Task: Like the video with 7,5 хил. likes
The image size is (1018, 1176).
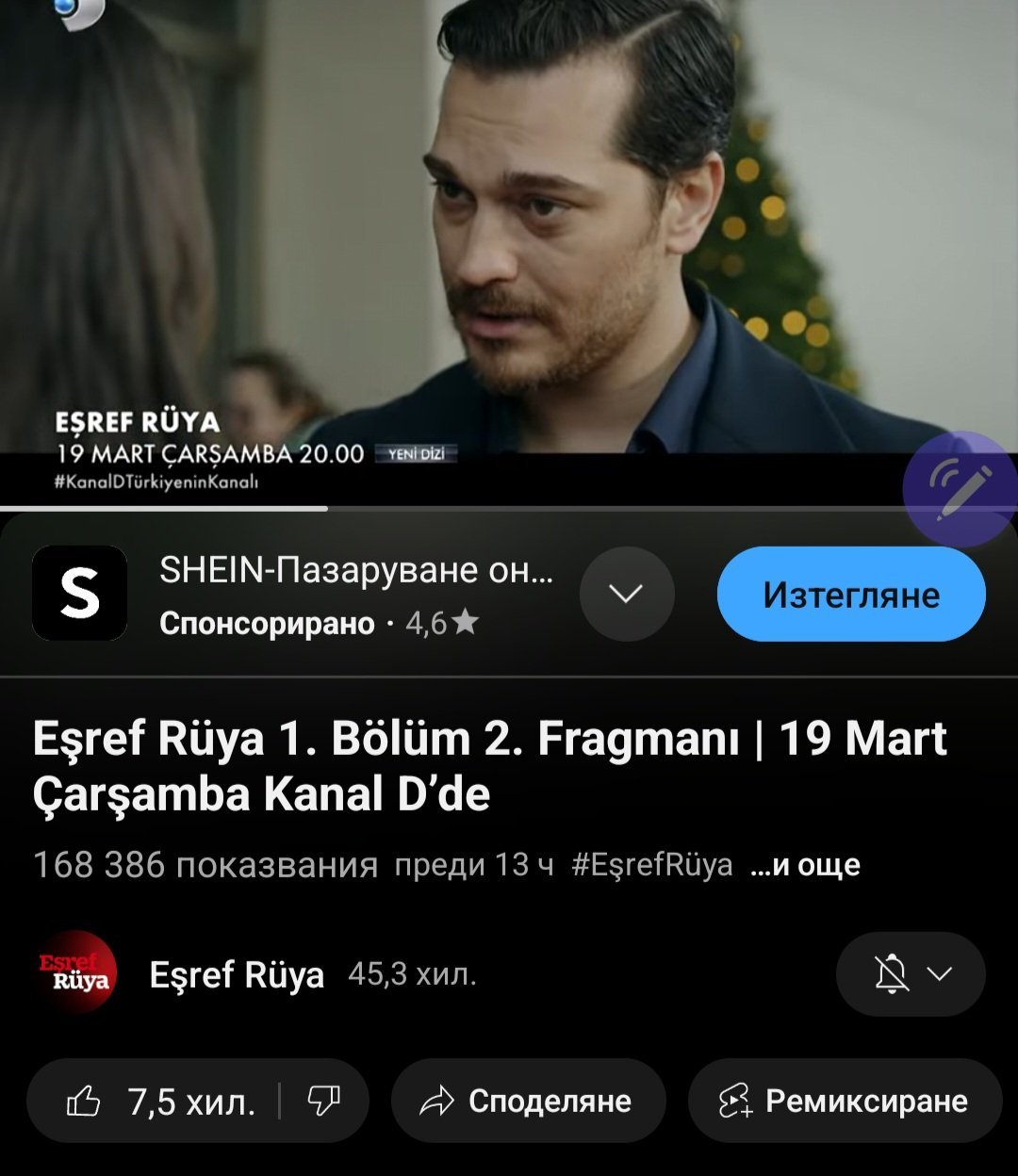Action: click(160, 1101)
